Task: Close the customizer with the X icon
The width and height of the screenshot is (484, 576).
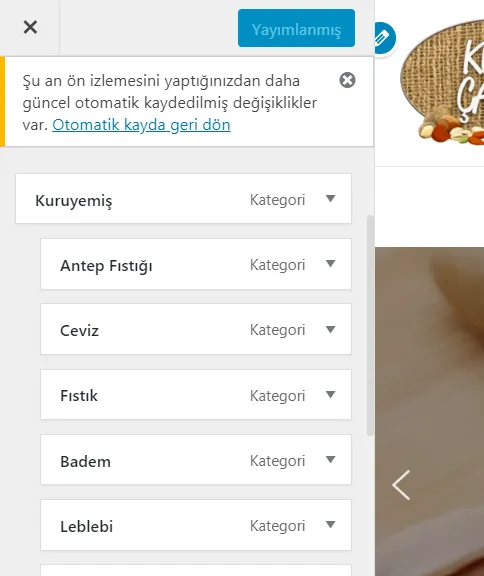Action: (30, 27)
